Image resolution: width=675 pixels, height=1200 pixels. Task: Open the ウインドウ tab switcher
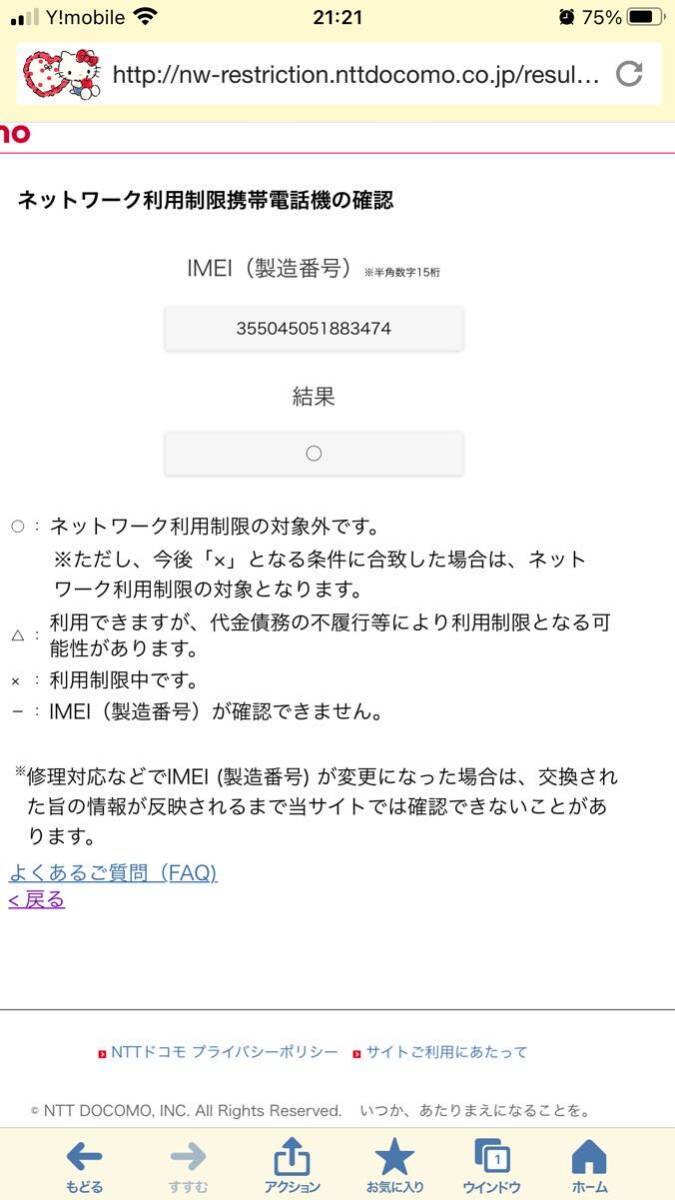[492, 1166]
